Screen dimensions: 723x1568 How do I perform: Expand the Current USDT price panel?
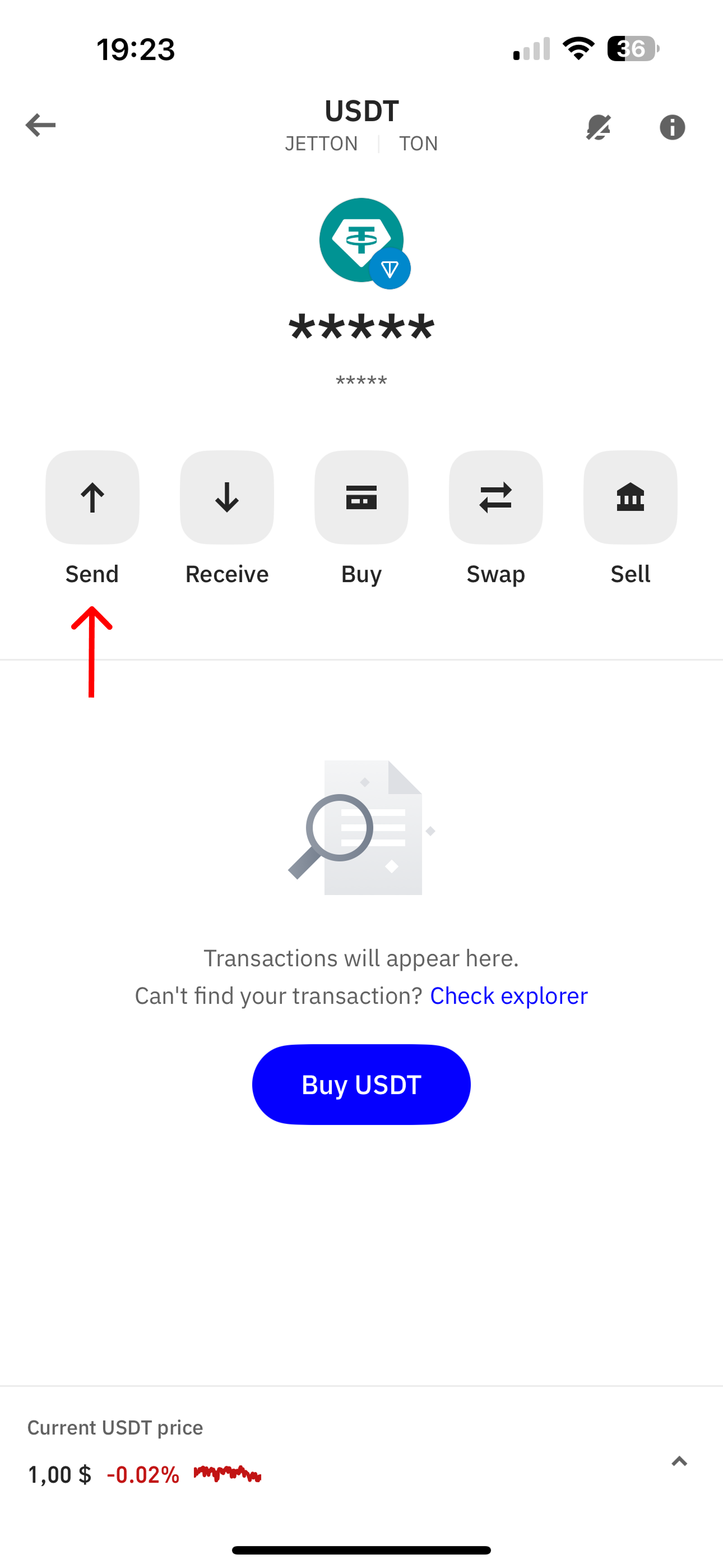pyautogui.click(x=679, y=1461)
